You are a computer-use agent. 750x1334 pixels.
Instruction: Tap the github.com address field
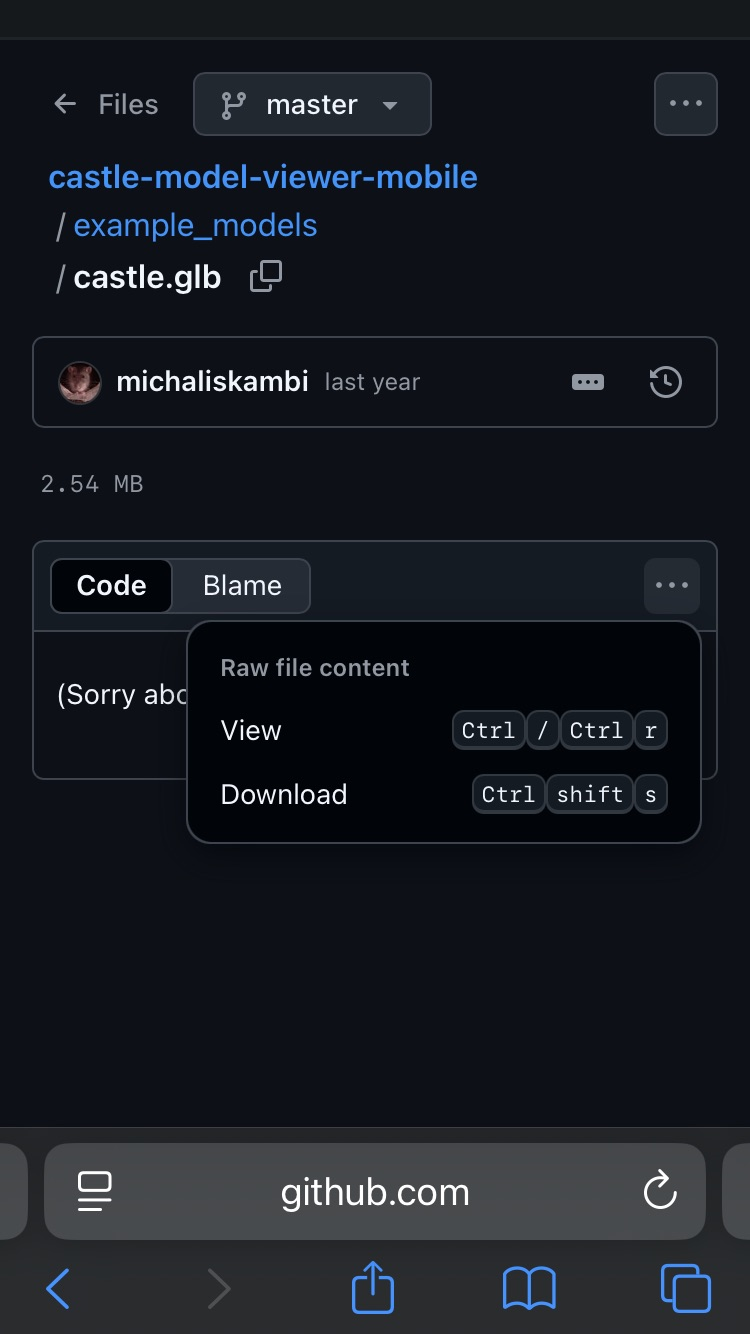click(x=375, y=1192)
